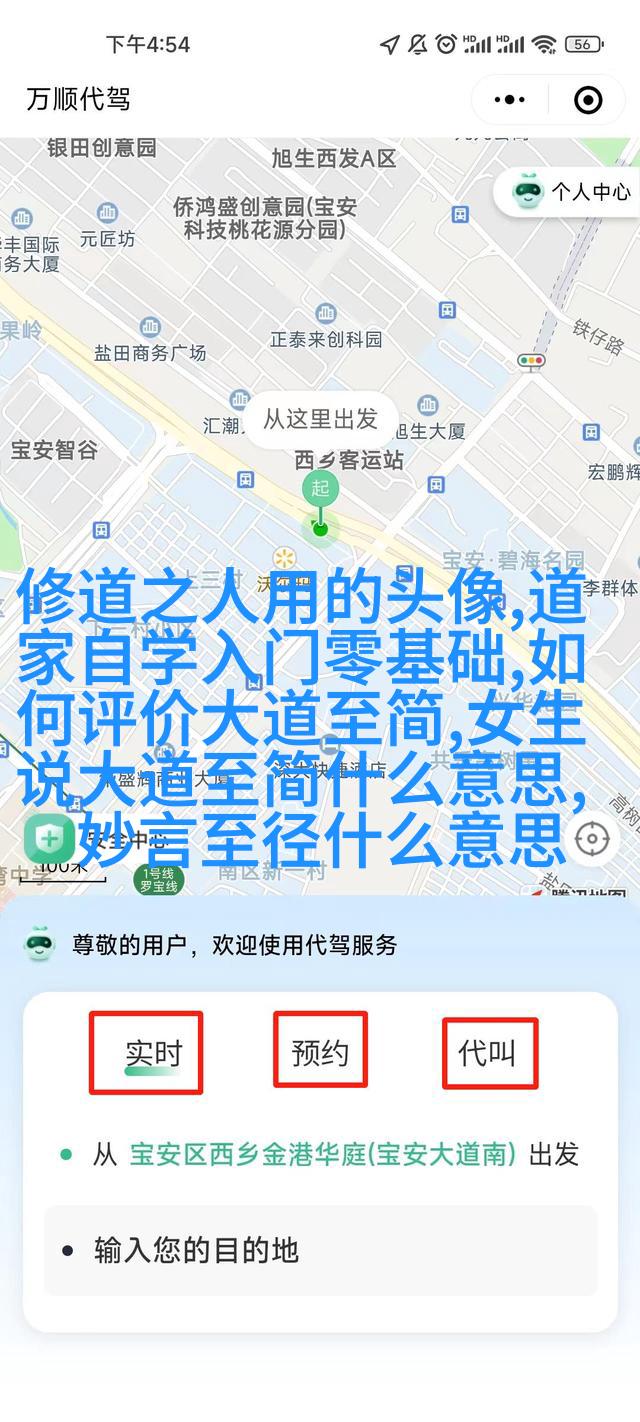Recenter map to current location
This screenshot has width=640, height=1422.
(x=592, y=838)
